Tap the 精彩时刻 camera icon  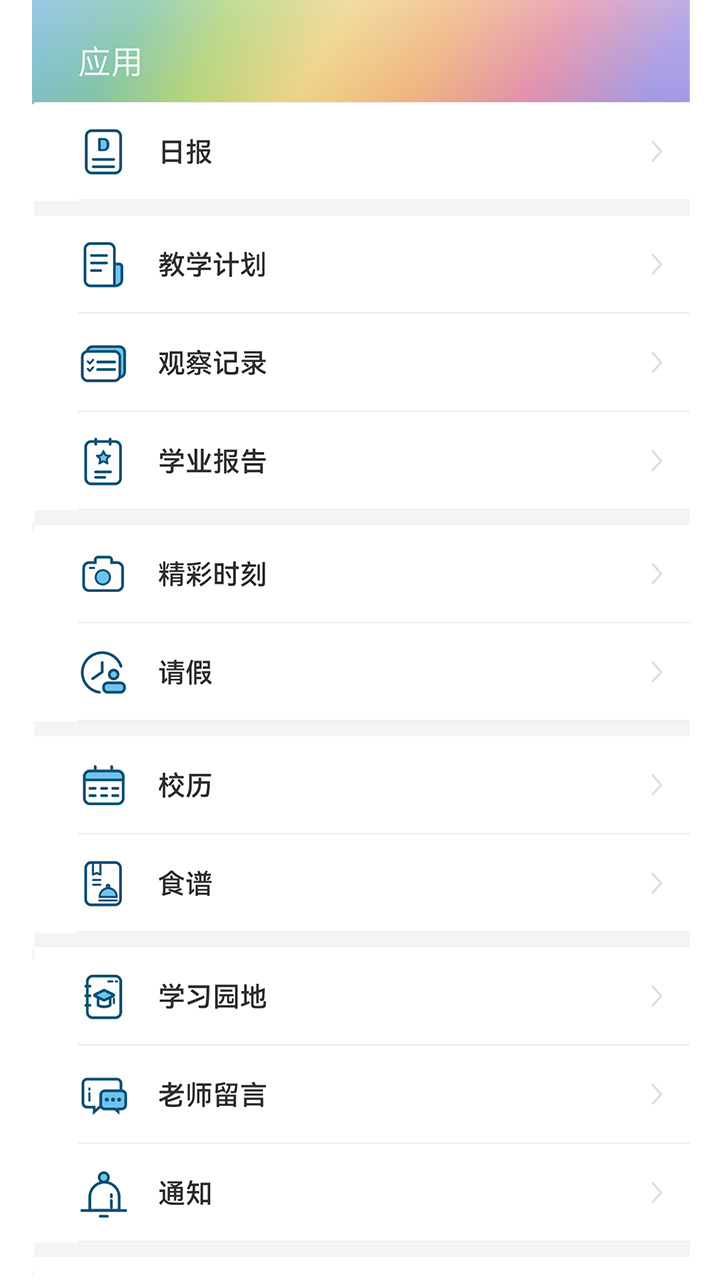(102, 573)
